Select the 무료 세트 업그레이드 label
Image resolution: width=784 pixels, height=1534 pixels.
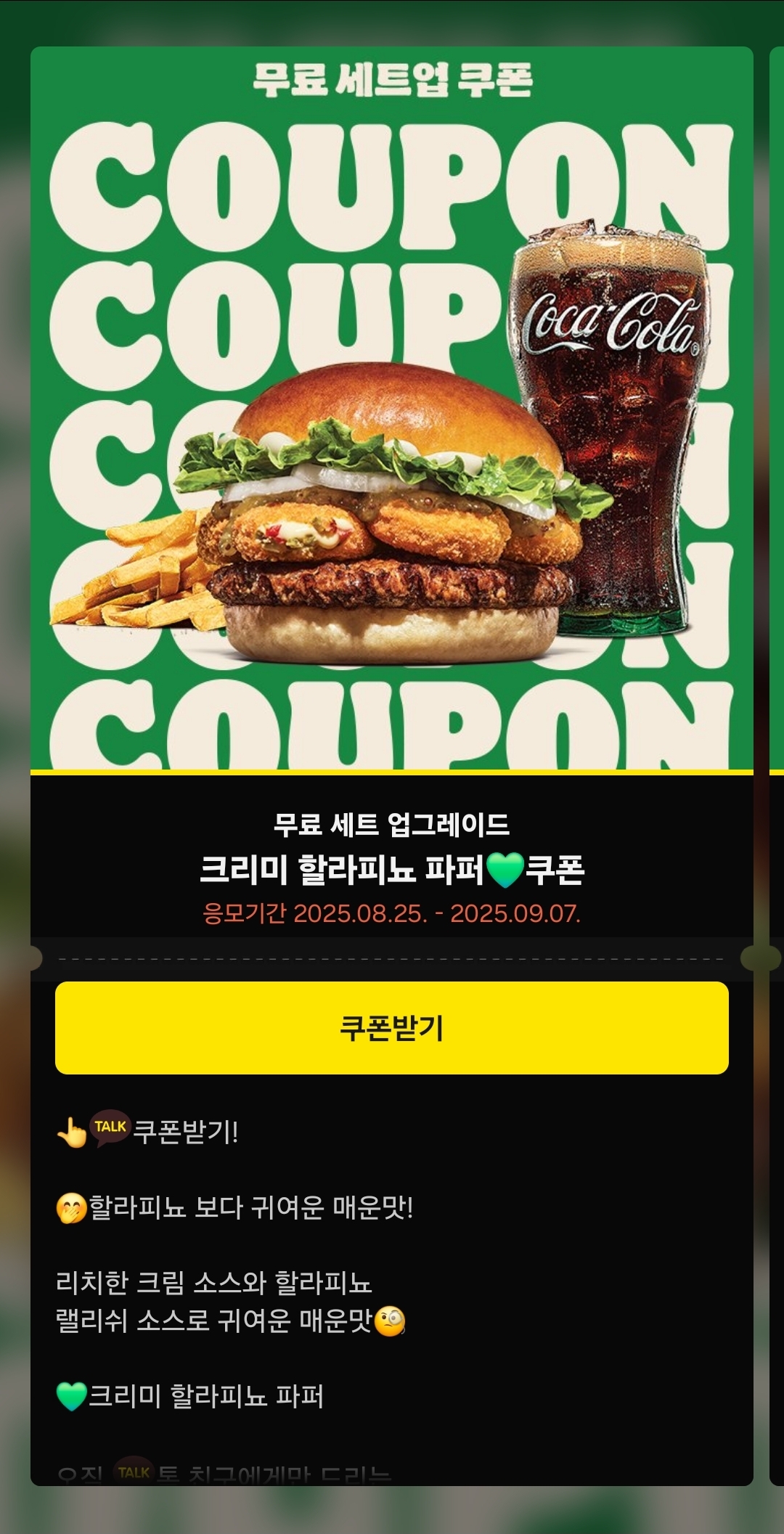392,823
